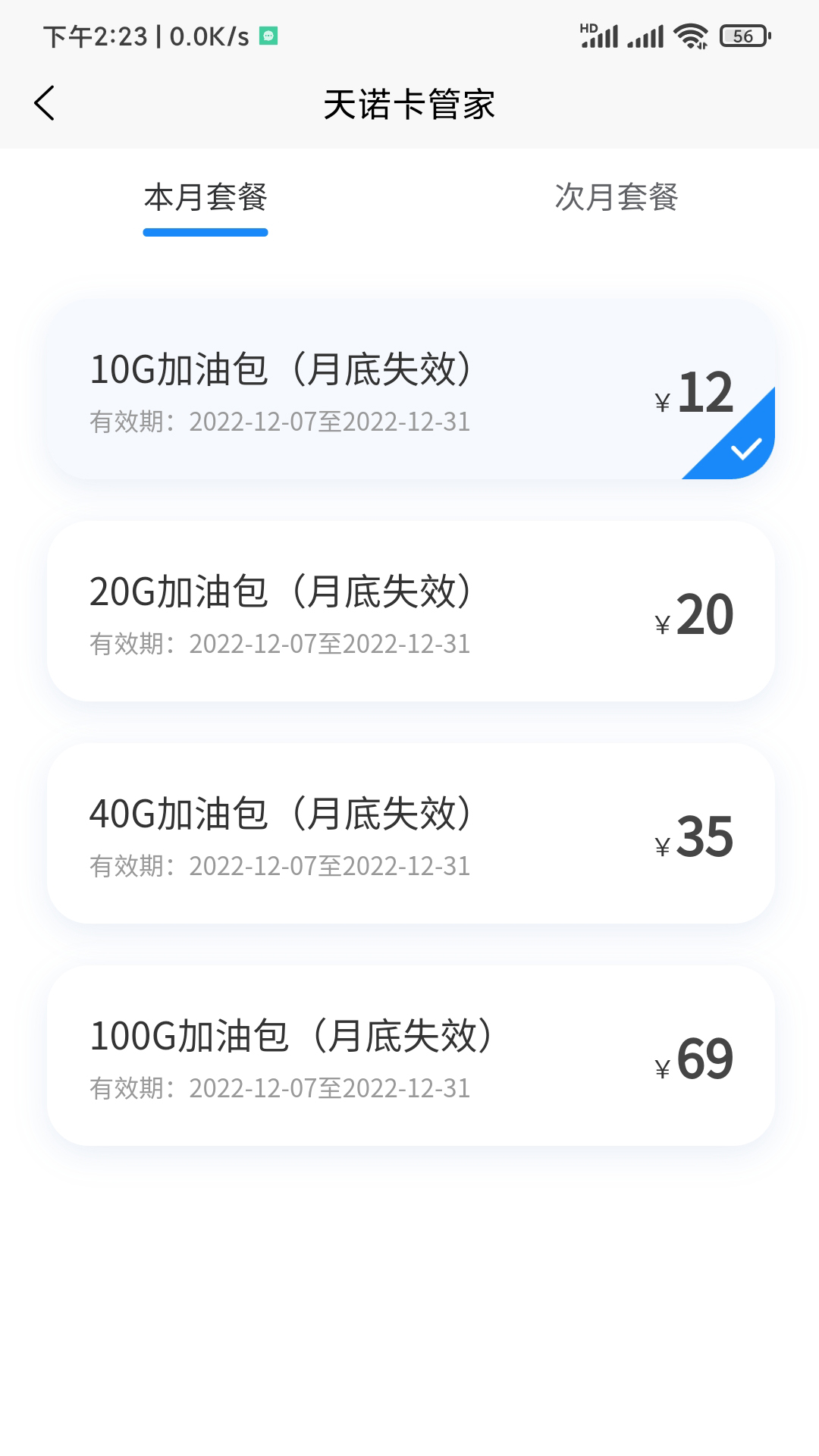This screenshot has width=819, height=1456.
Task: Select the 20G加油包 package
Action: (409, 612)
